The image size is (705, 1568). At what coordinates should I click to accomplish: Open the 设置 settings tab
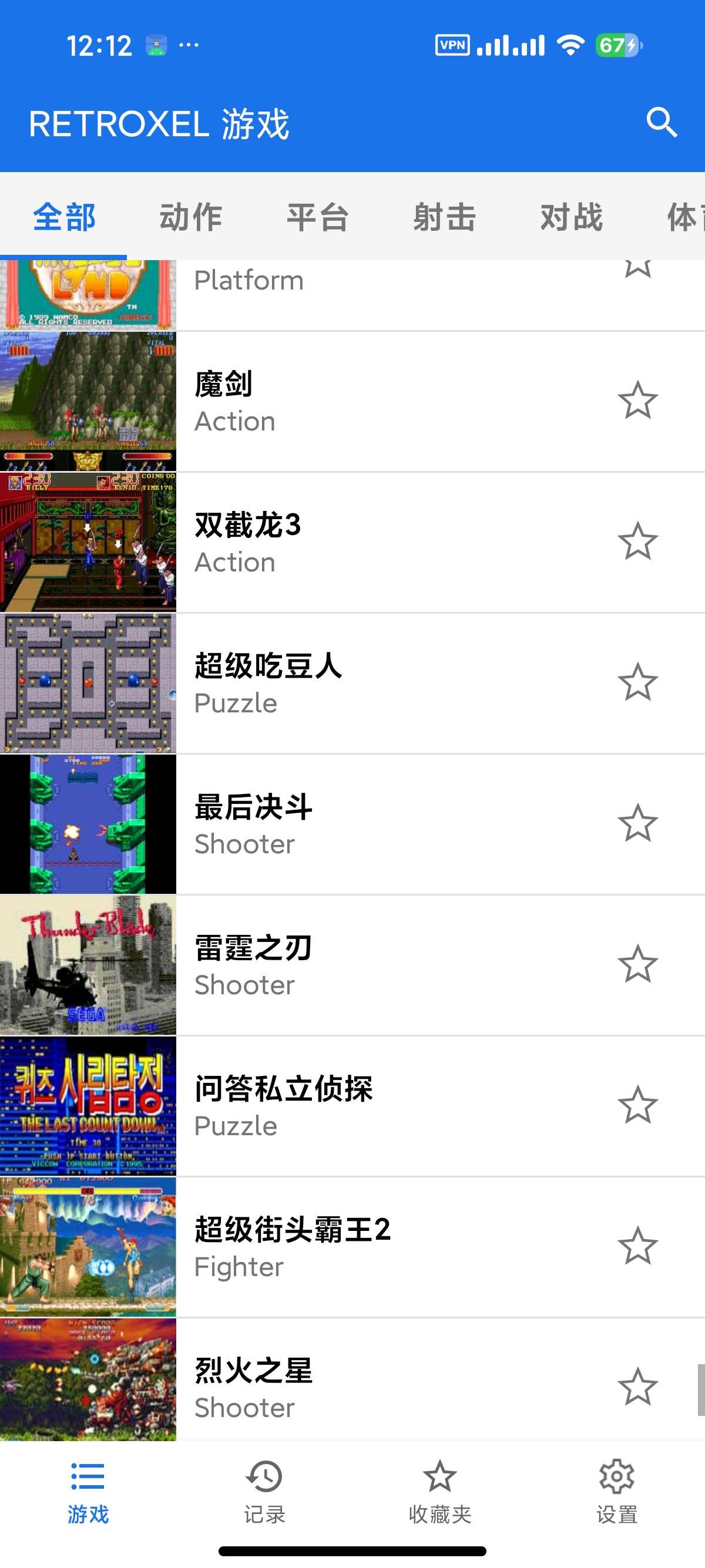click(x=617, y=1491)
